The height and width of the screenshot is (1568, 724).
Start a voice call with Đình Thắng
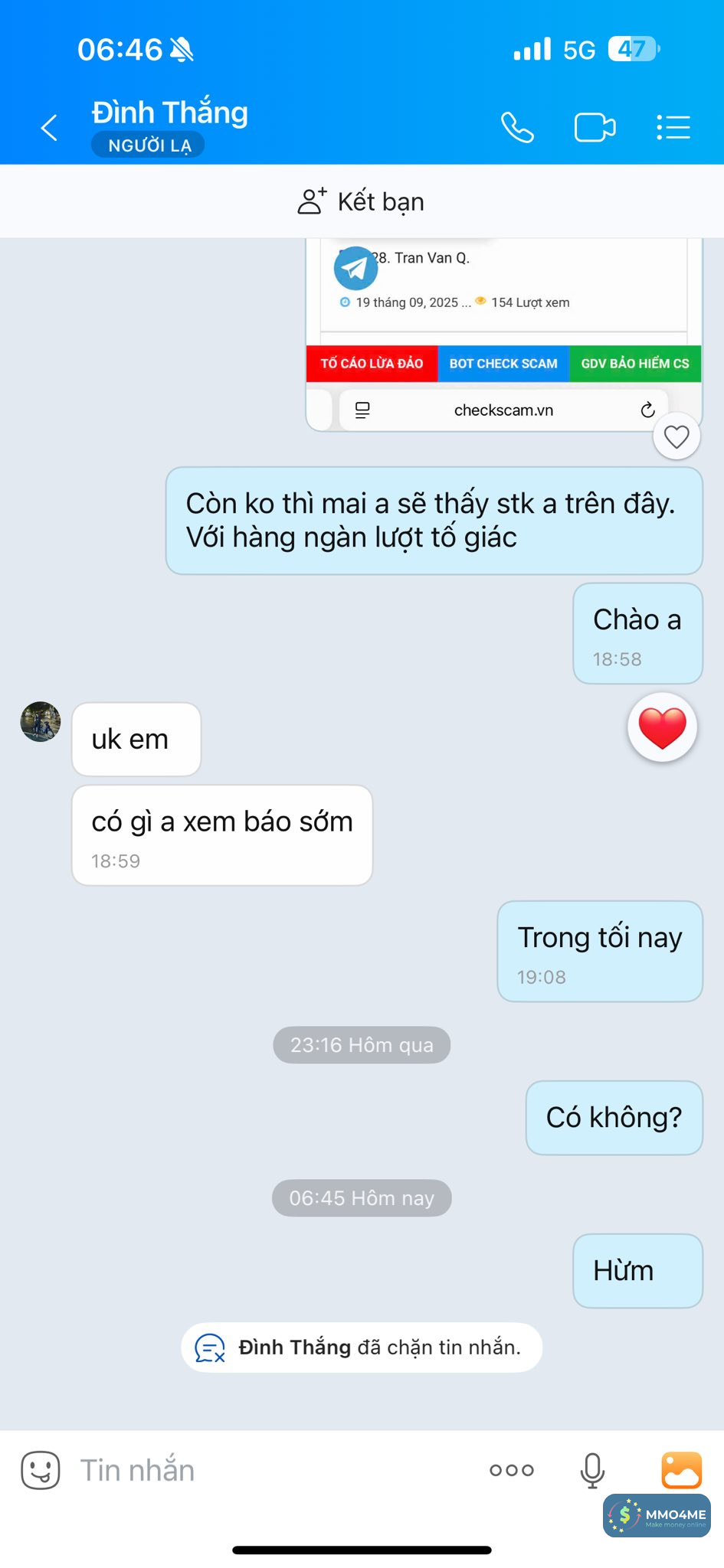517,127
